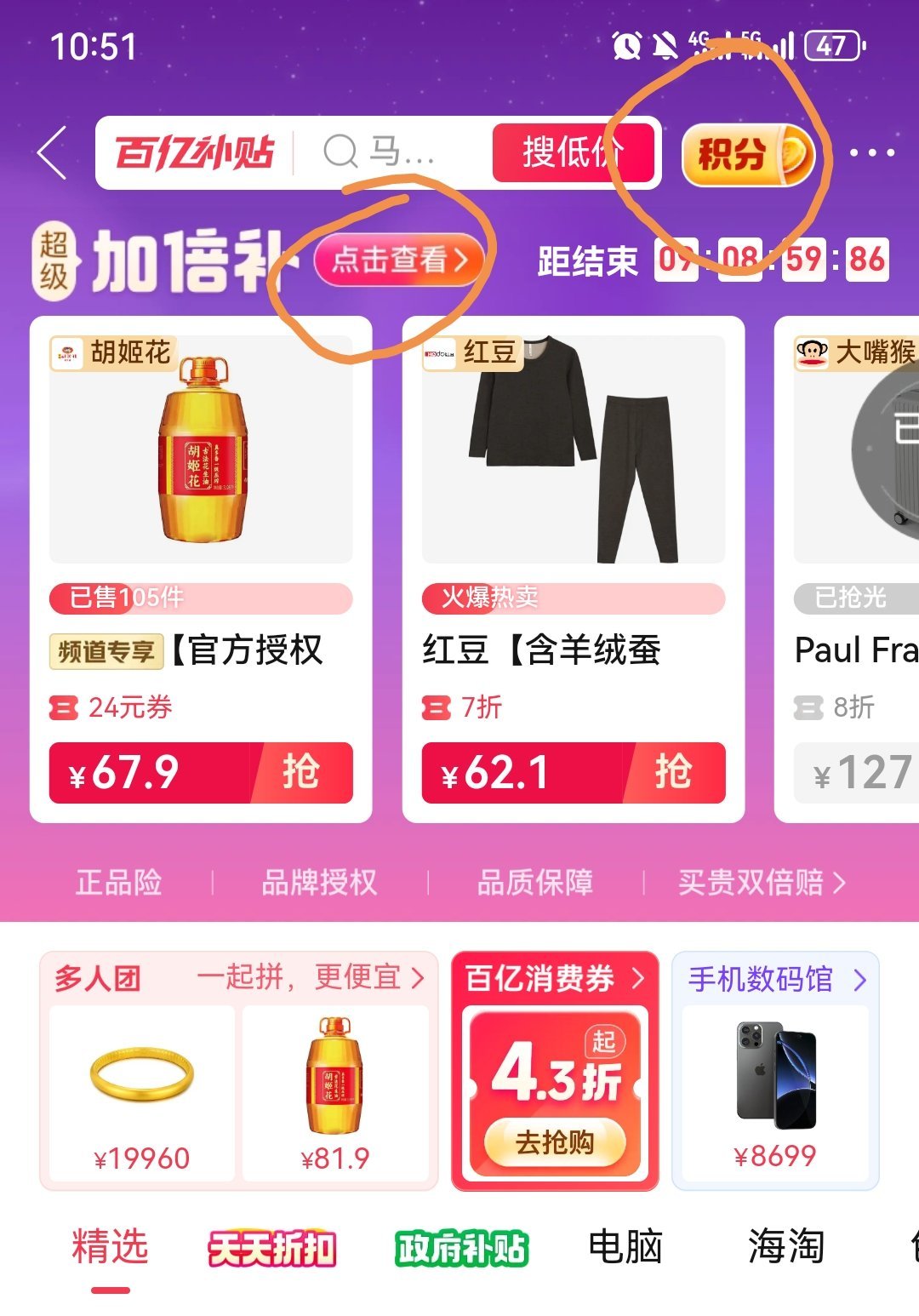Screen dimensions: 919x1316
Task: Switch to the 政府补贴 tab
Action: pyautogui.click(x=462, y=1249)
